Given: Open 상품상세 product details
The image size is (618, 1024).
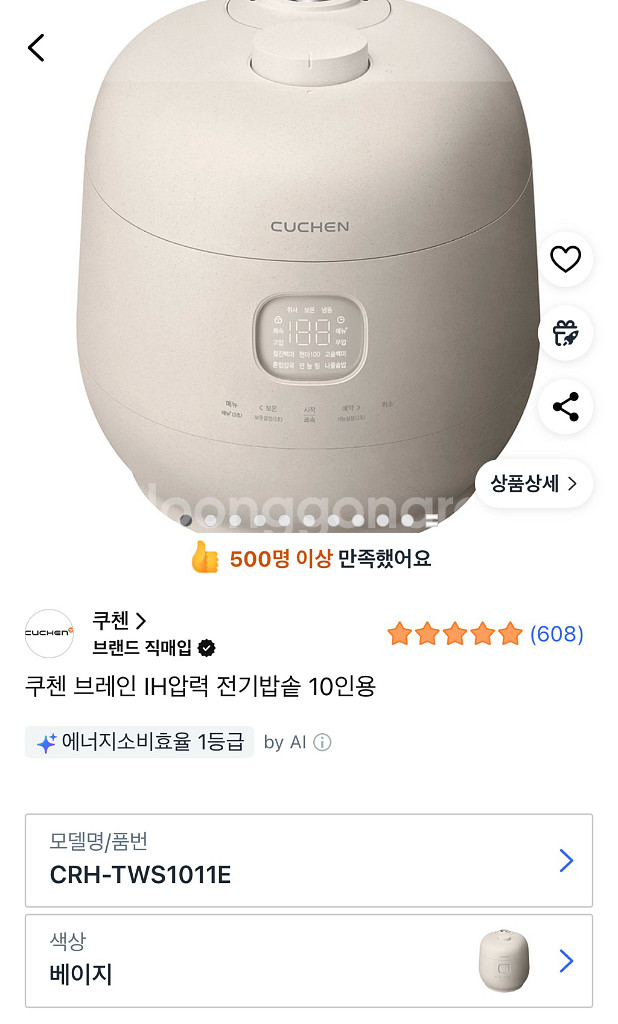Looking at the screenshot, I should (x=533, y=484).
